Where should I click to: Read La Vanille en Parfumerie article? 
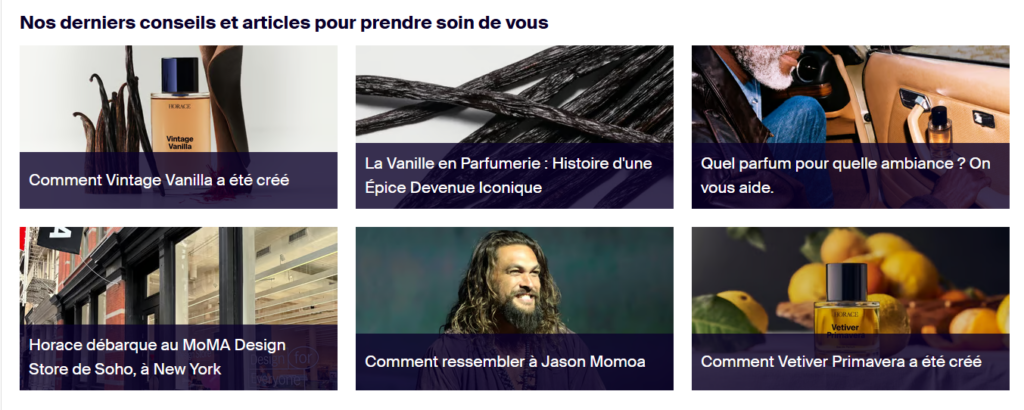tap(508, 174)
